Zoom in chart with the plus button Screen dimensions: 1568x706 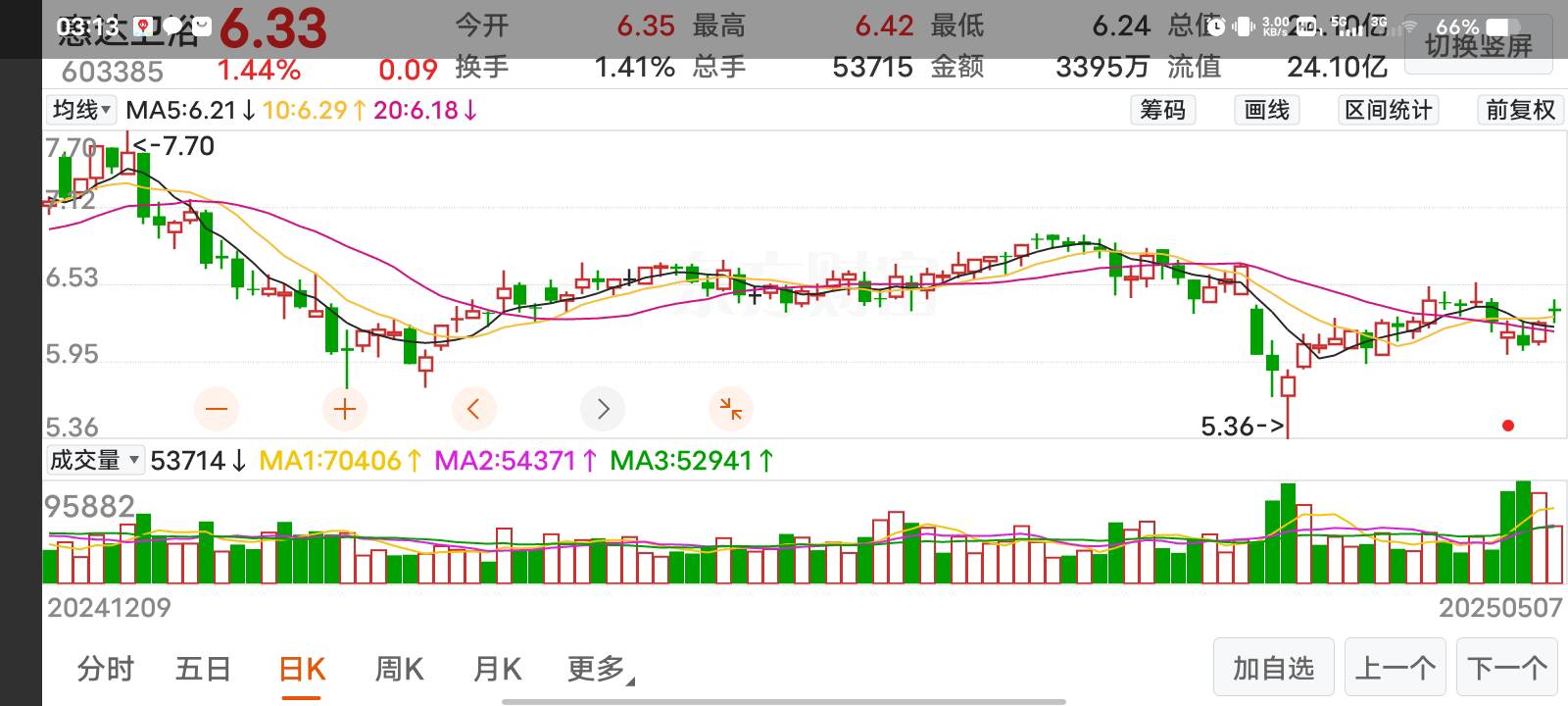coord(344,409)
